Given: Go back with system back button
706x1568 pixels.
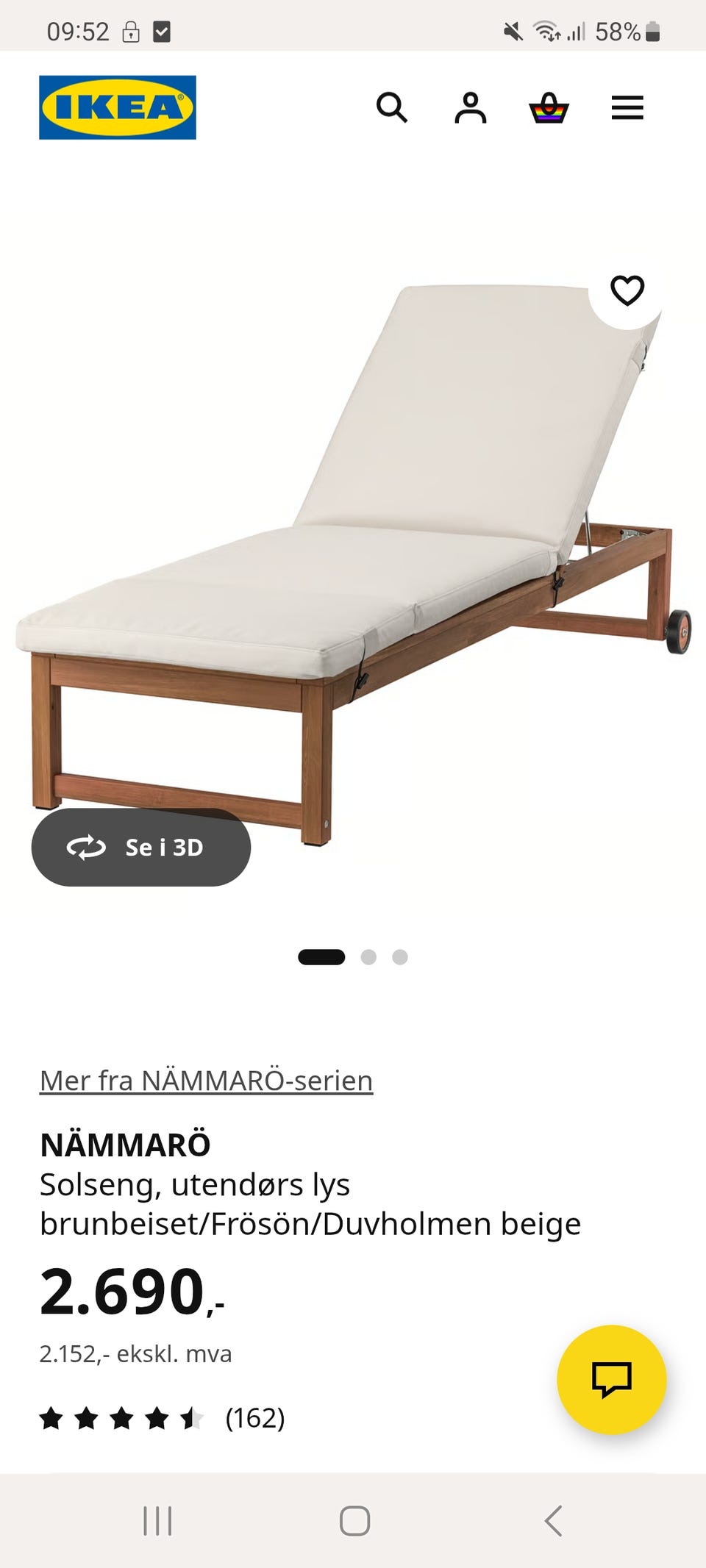Looking at the screenshot, I should pyautogui.click(x=553, y=1521).
